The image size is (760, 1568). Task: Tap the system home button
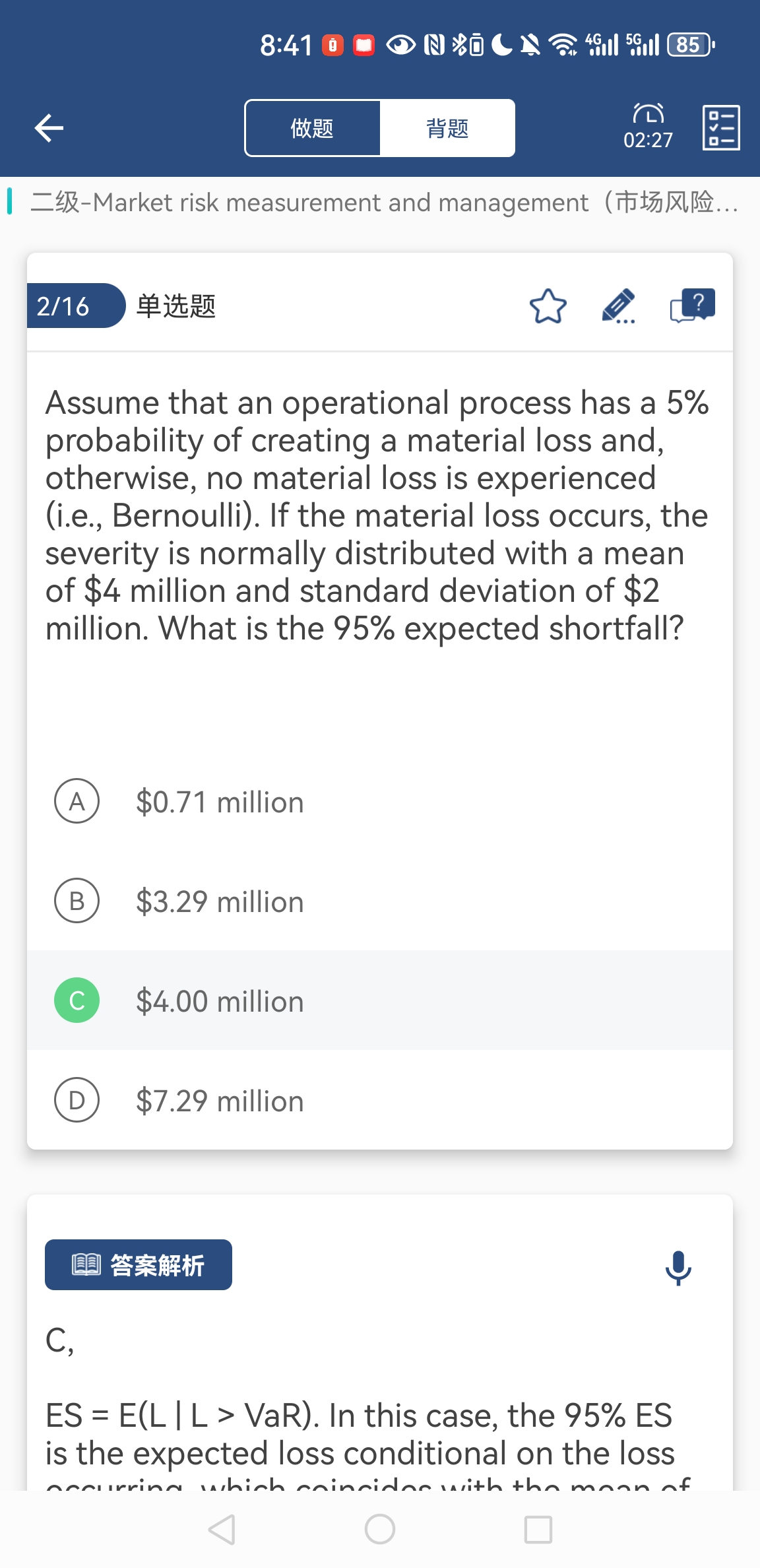tap(380, 1529)
